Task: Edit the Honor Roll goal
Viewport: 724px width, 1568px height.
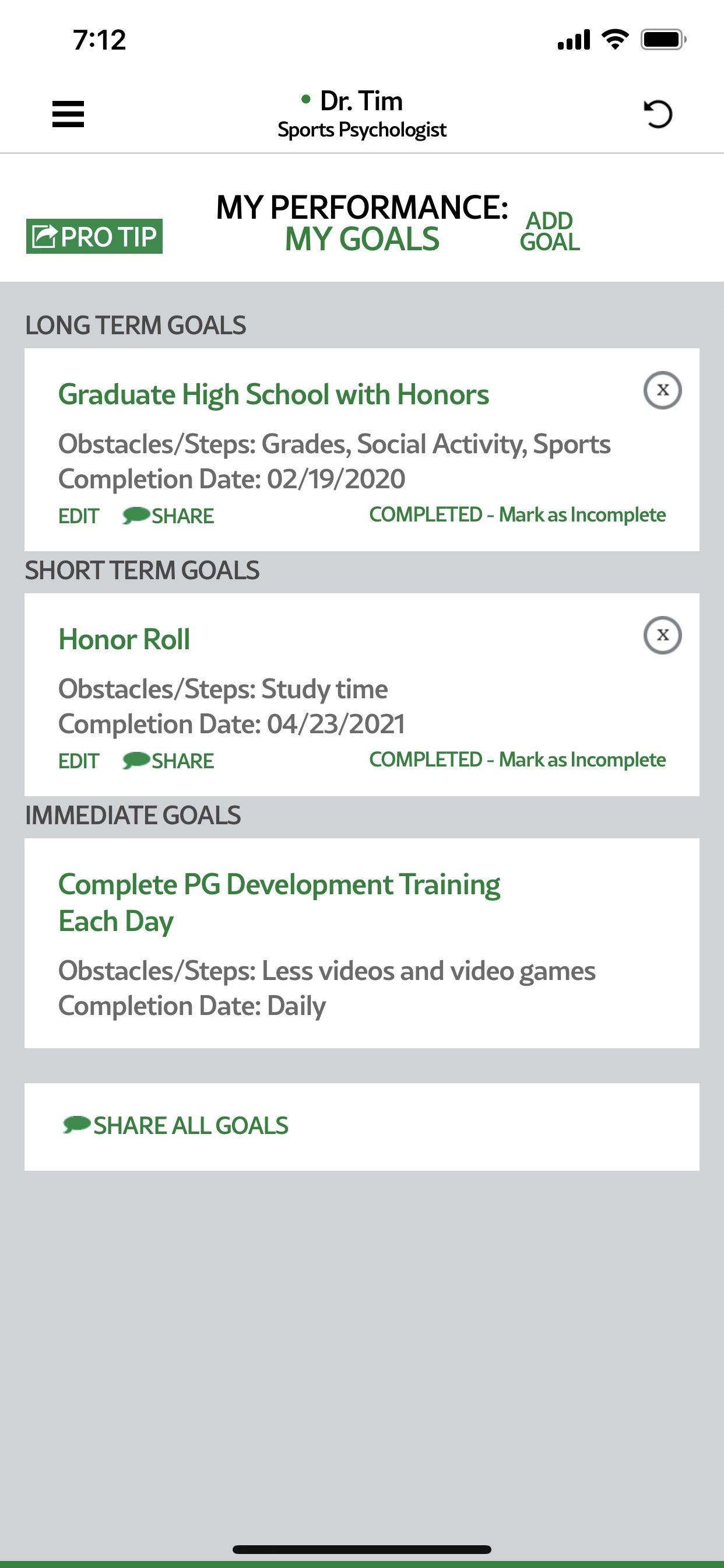Action: (x=79, y=761)
